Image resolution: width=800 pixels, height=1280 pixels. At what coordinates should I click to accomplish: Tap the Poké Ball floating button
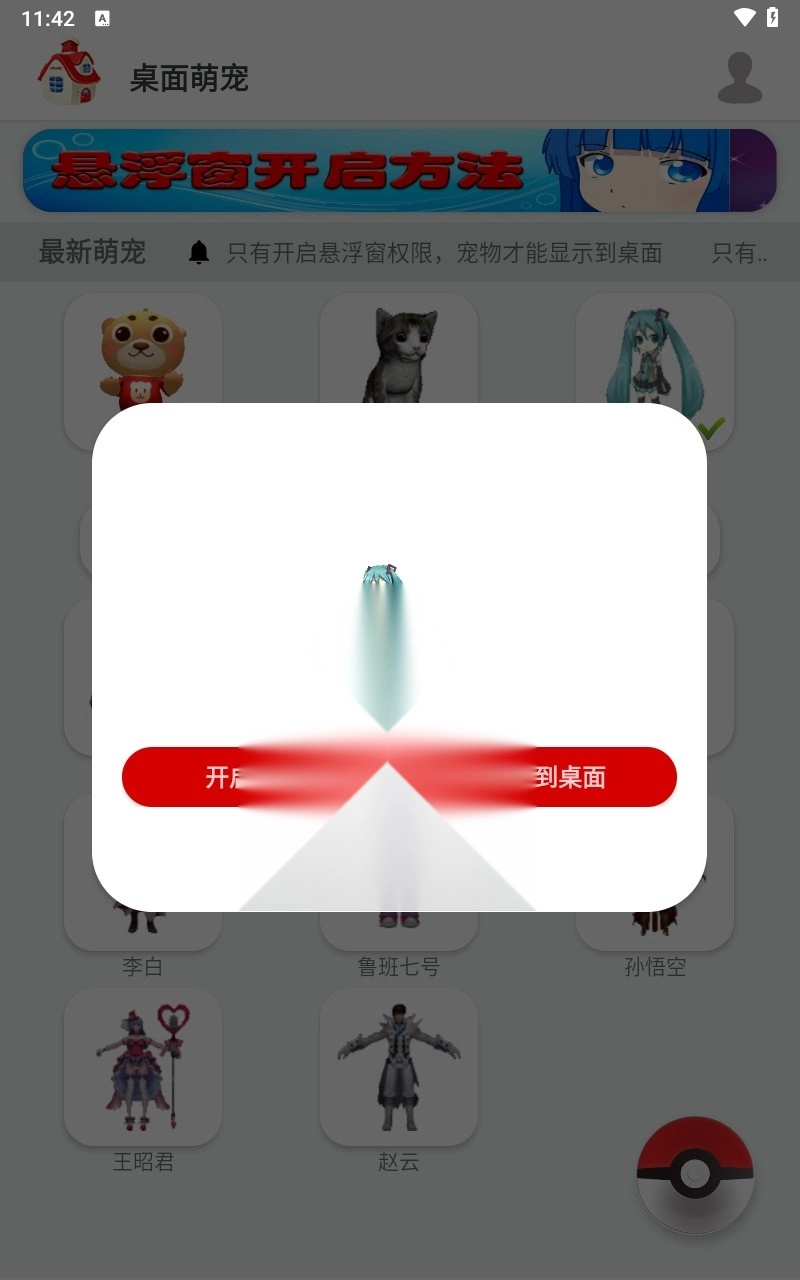695,1173
